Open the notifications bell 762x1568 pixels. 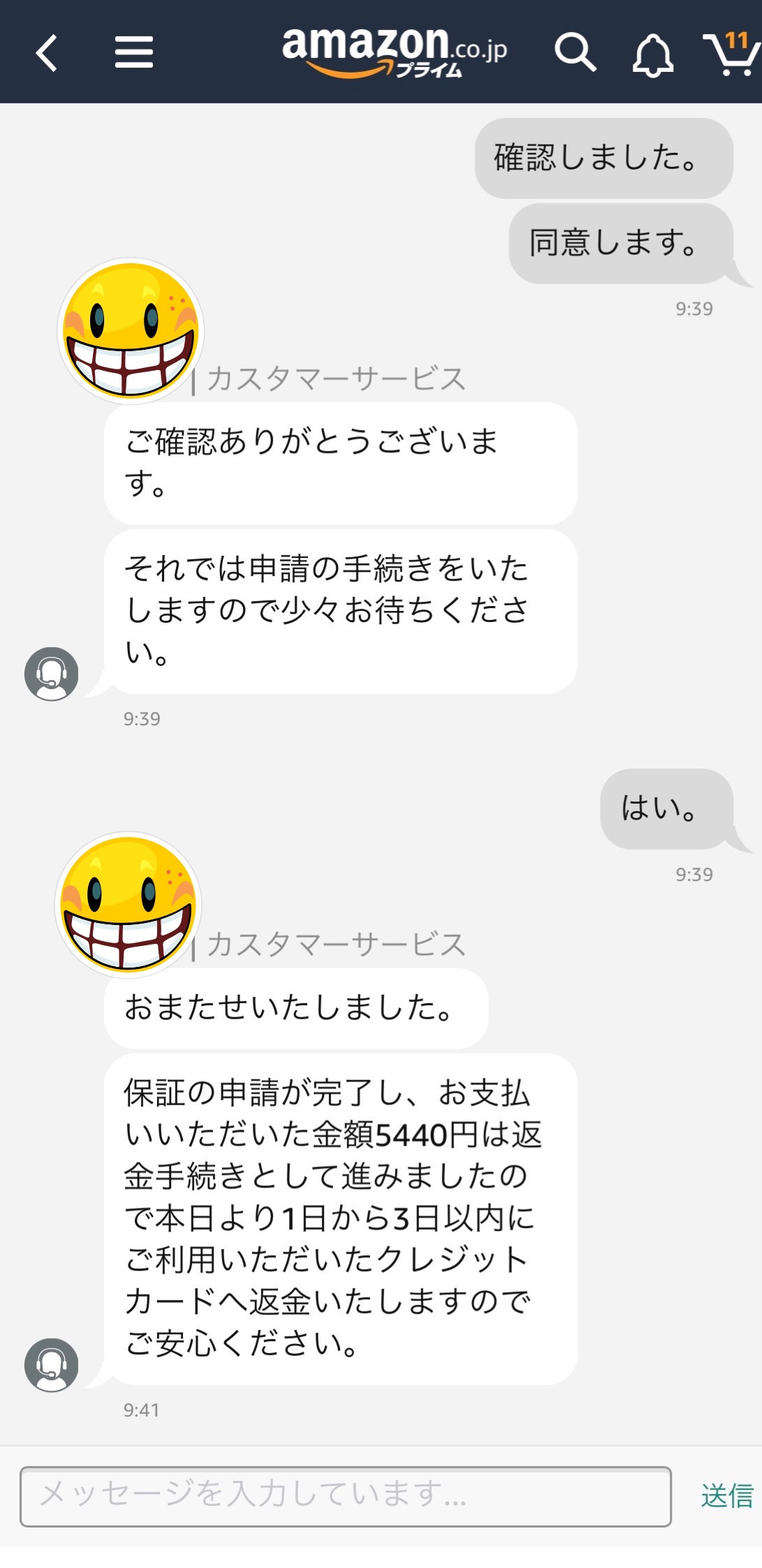click(x=652, y=54)
